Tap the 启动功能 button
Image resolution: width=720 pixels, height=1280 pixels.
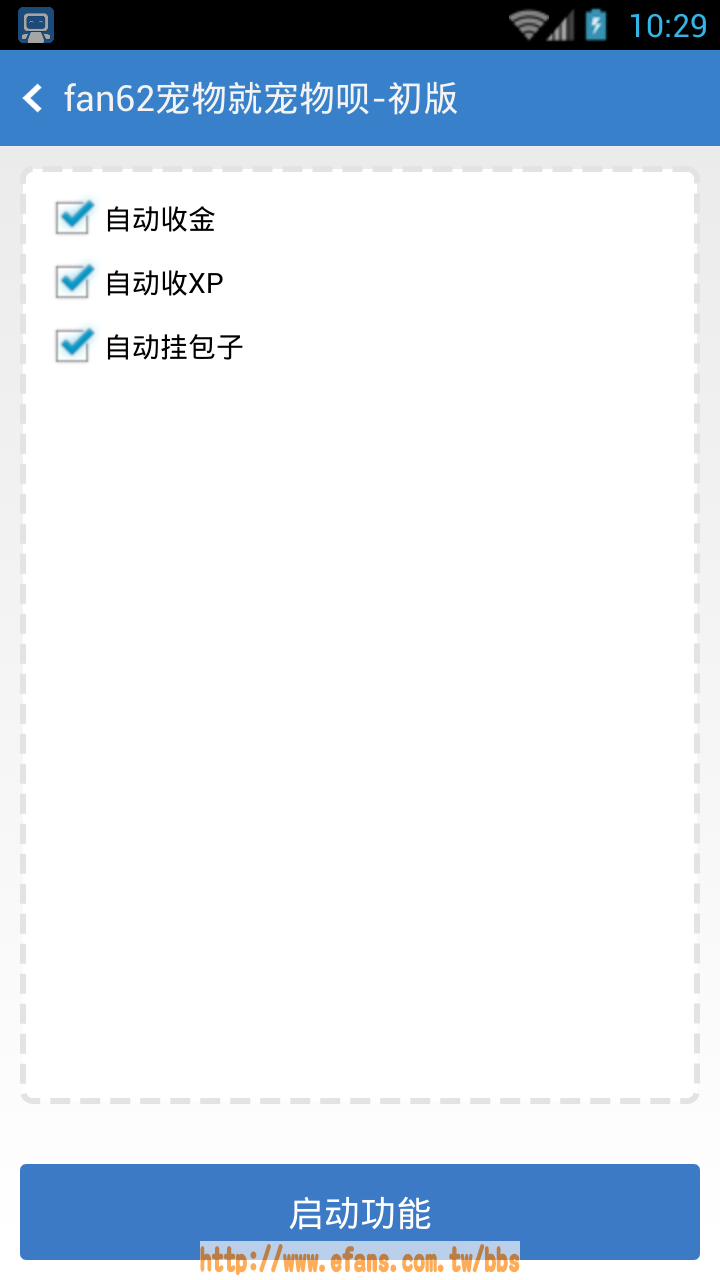pos(360,1212)
